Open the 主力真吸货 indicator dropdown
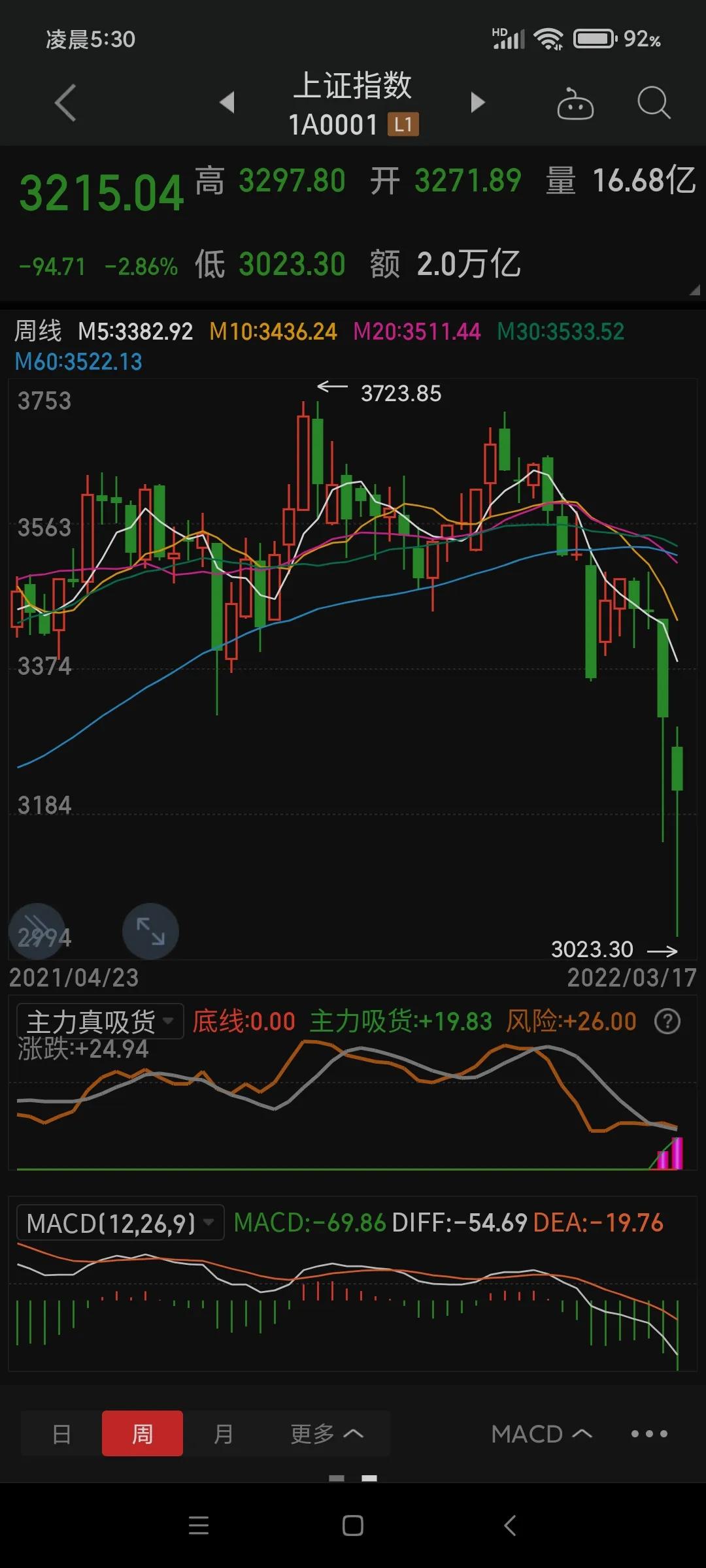706x1568 pixels. pyautogui.click(x=98, y=1020)
